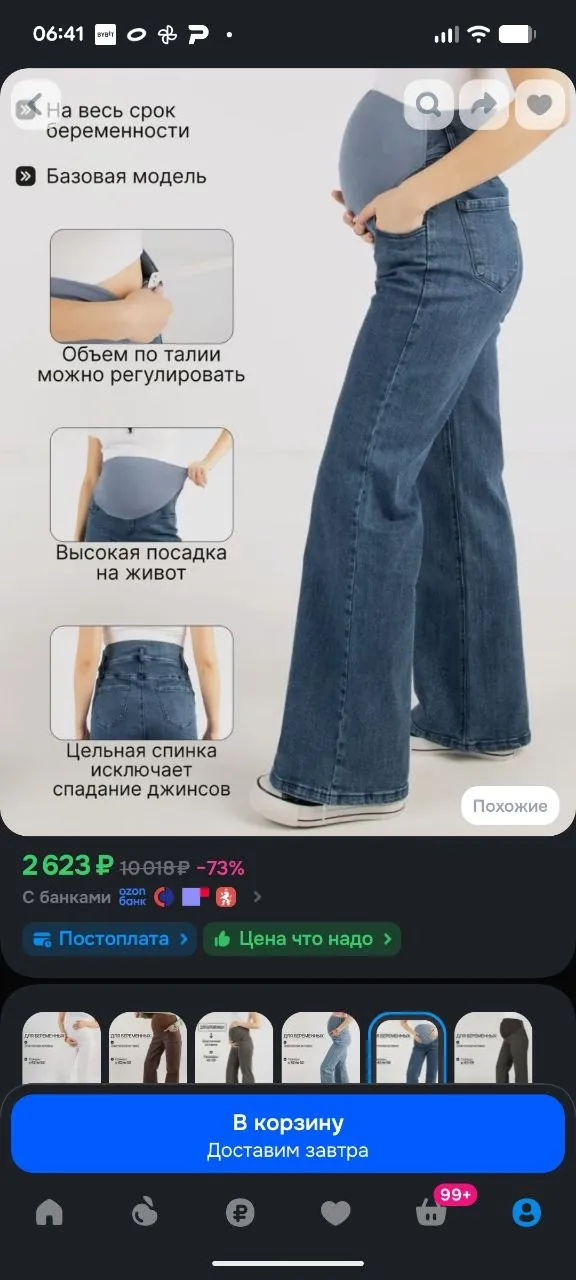Go back using the arrow icon

[x=36, y=104]
